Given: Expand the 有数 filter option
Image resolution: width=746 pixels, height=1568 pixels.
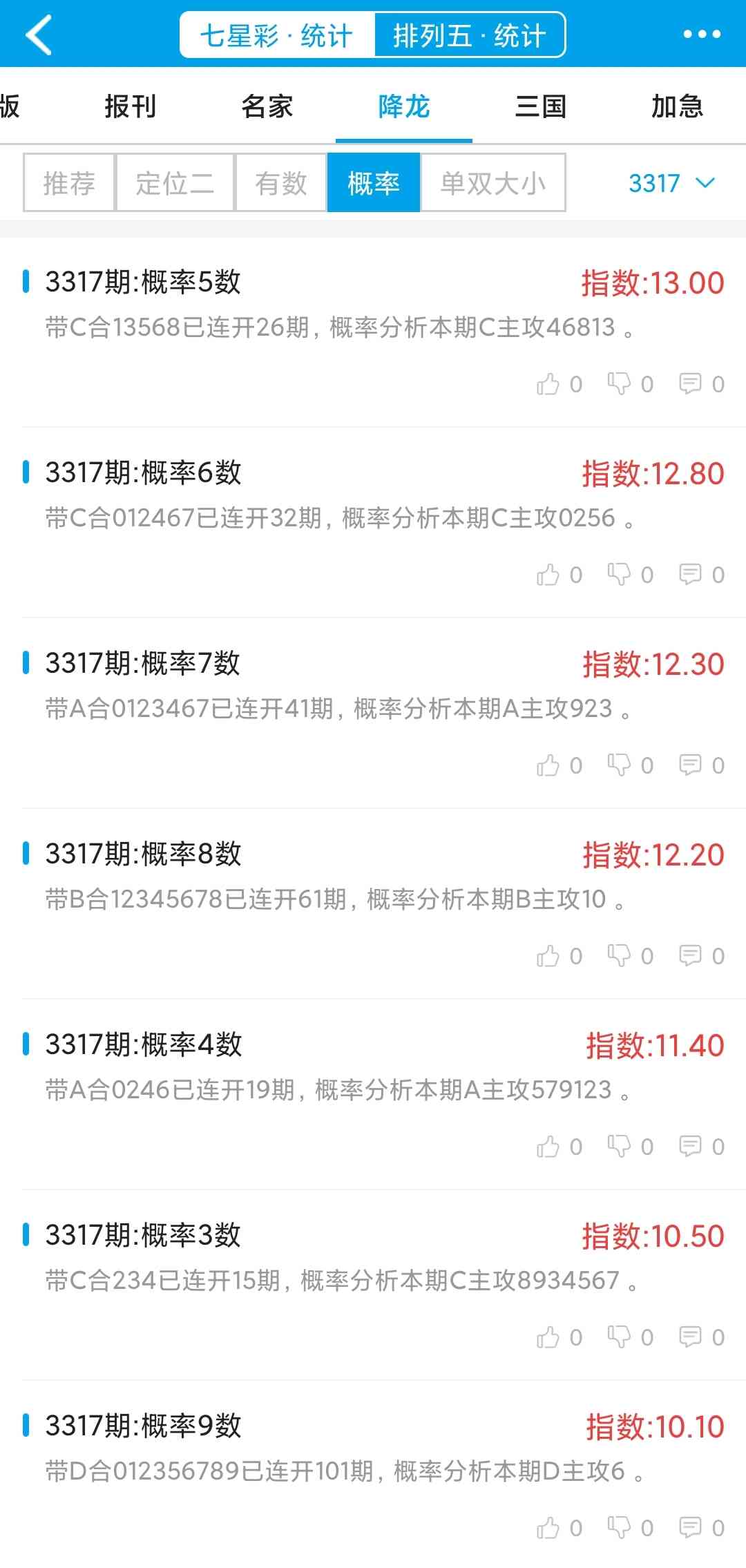Looking at the screenshot, I should coord(282,182).
